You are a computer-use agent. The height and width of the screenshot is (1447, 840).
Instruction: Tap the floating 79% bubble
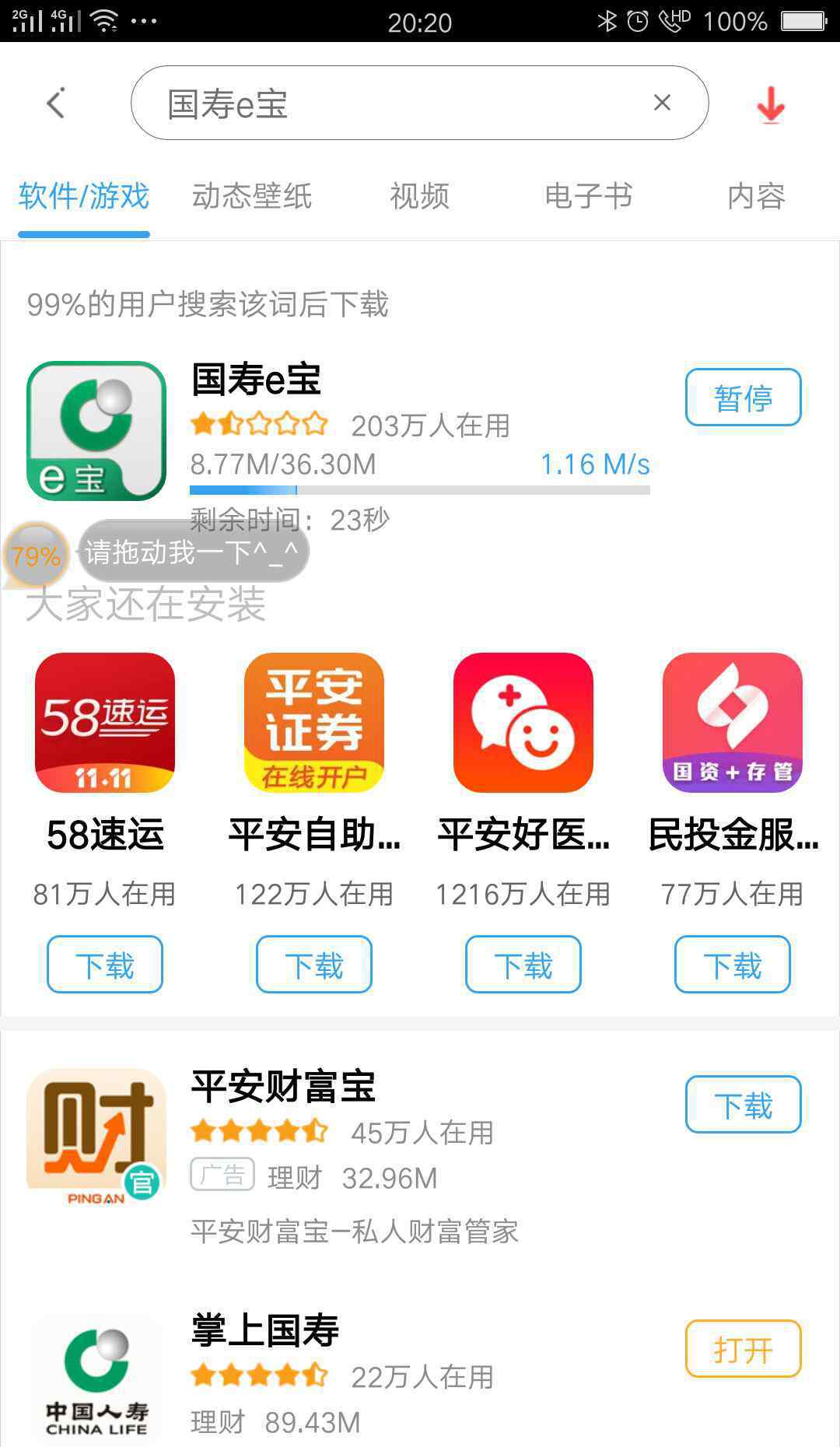[x=36, y=555]
